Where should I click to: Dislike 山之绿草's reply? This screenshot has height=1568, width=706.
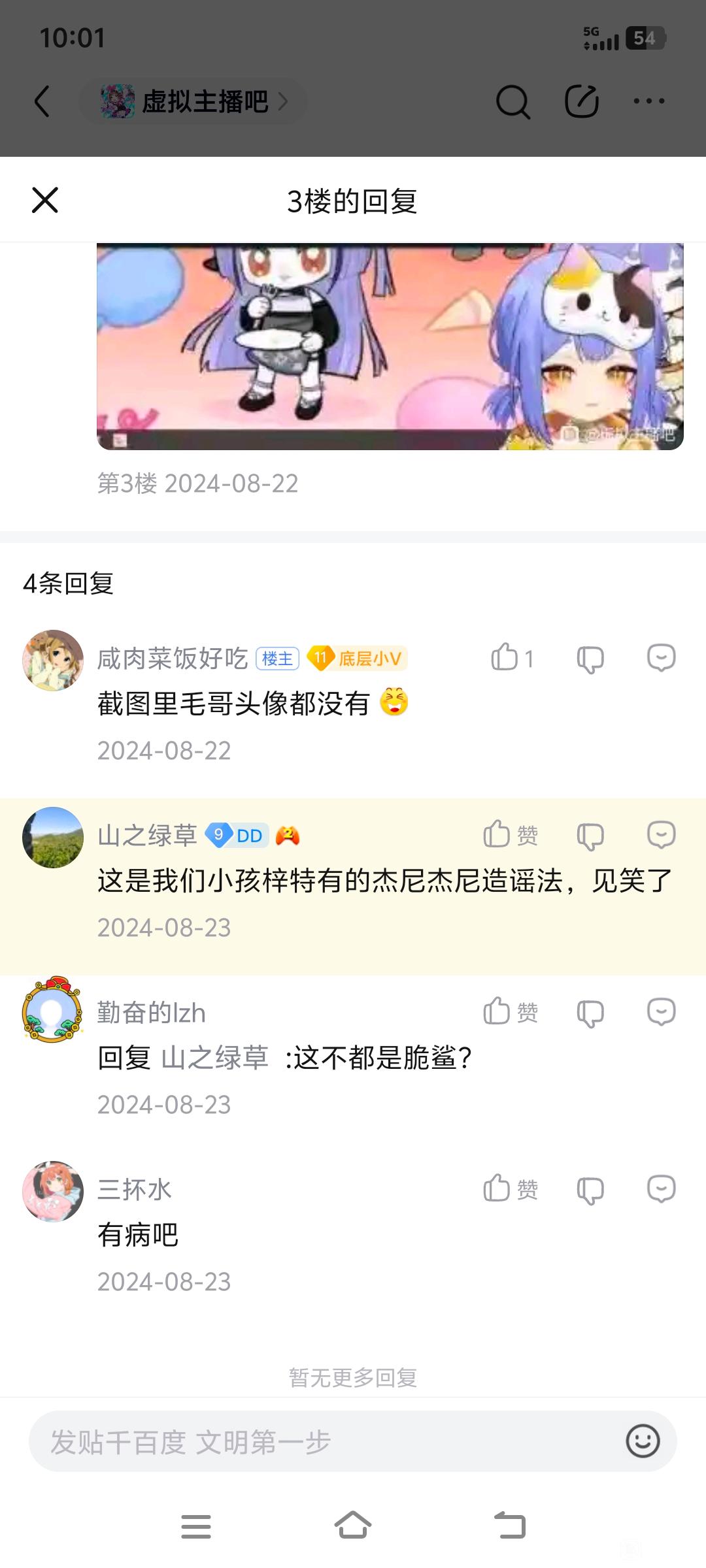(590, 836)
